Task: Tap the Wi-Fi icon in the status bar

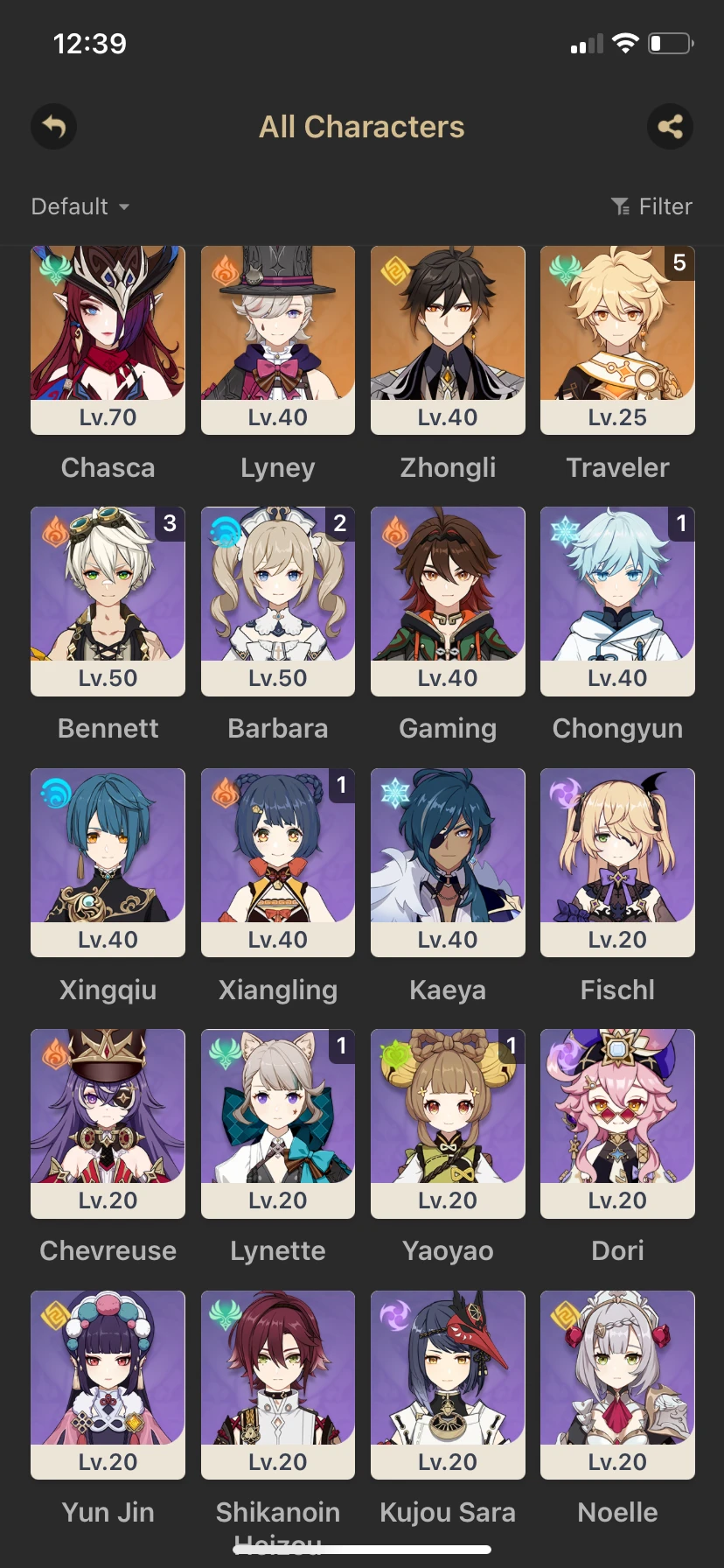Action: [x=626, y=43]
